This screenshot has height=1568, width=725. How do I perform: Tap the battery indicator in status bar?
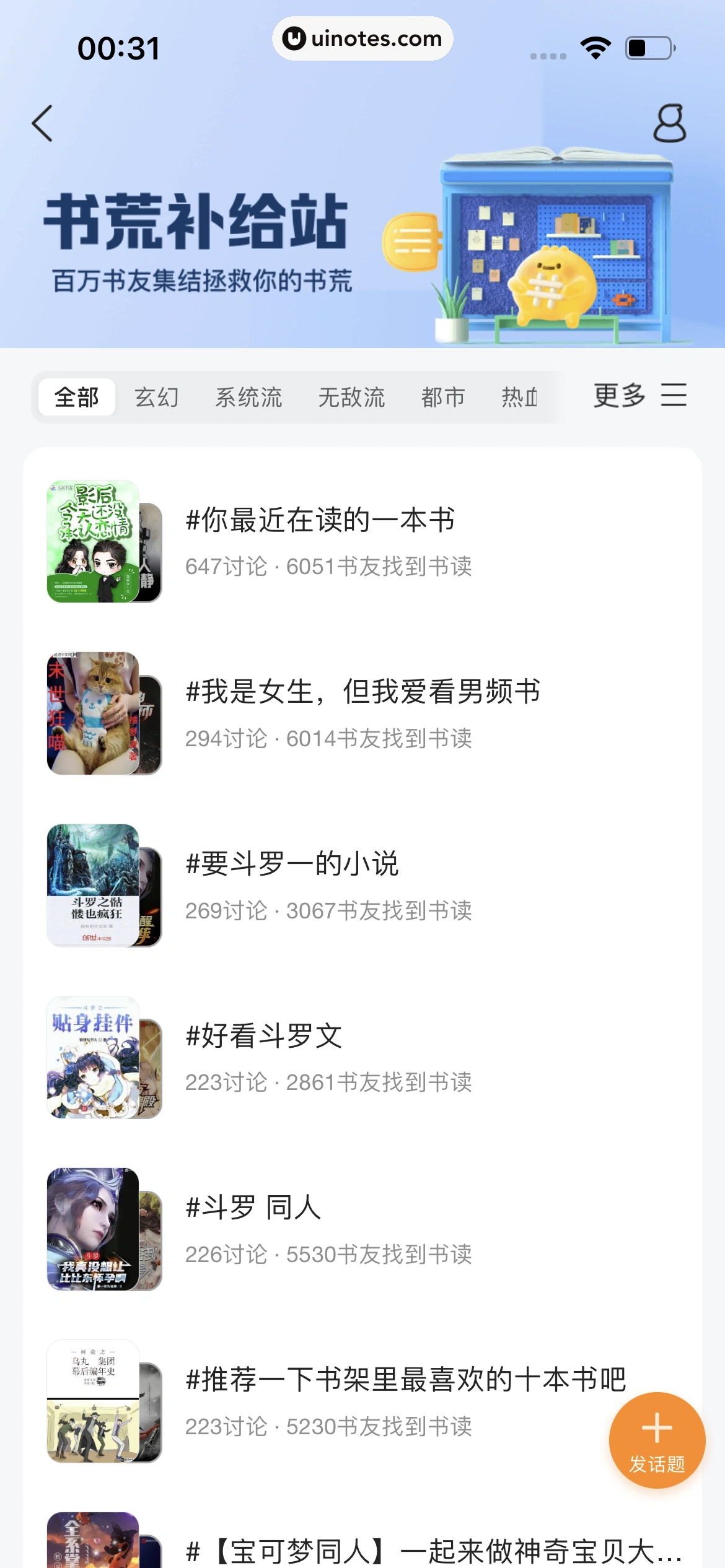point(647,46)
